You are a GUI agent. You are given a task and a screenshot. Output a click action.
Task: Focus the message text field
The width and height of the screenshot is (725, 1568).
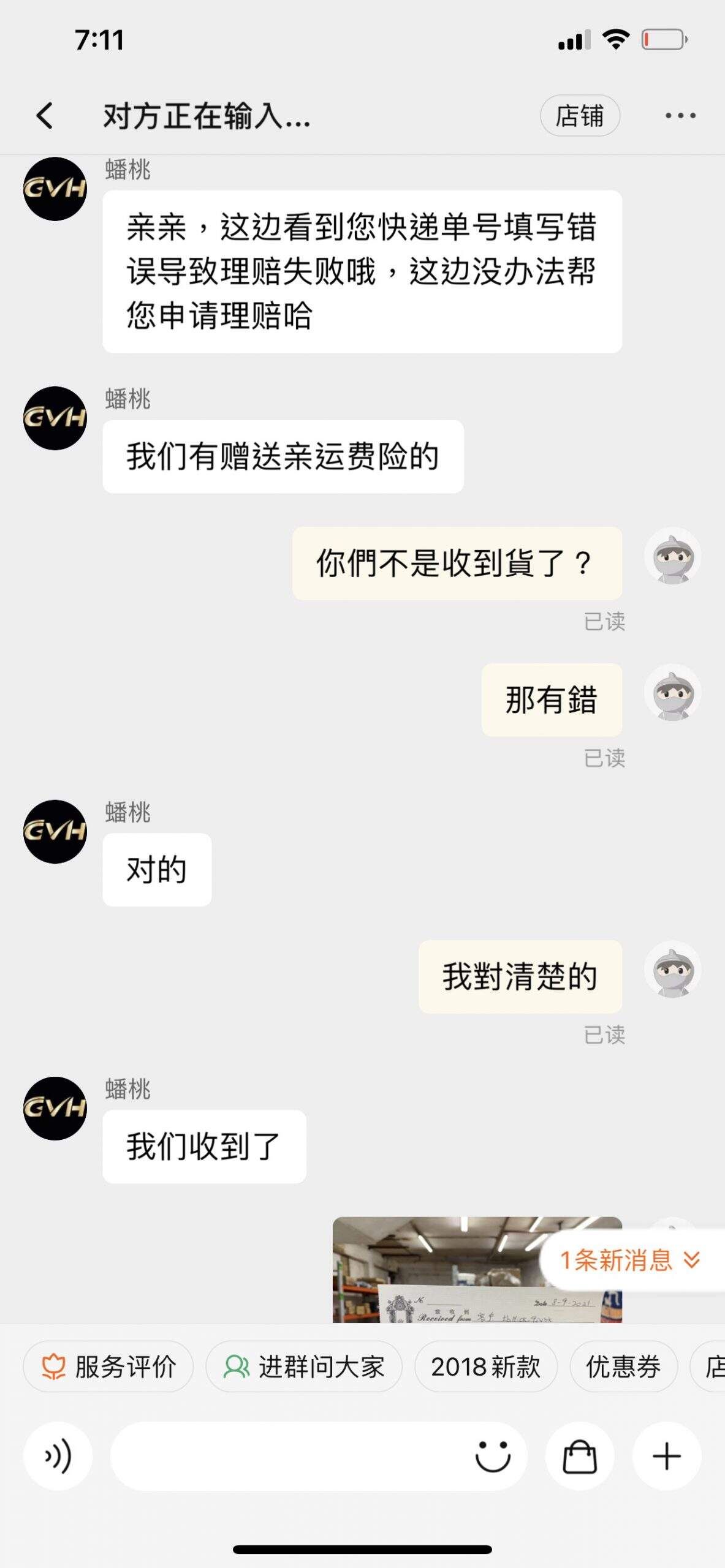pyautogui.click(x=288, y=1456)
